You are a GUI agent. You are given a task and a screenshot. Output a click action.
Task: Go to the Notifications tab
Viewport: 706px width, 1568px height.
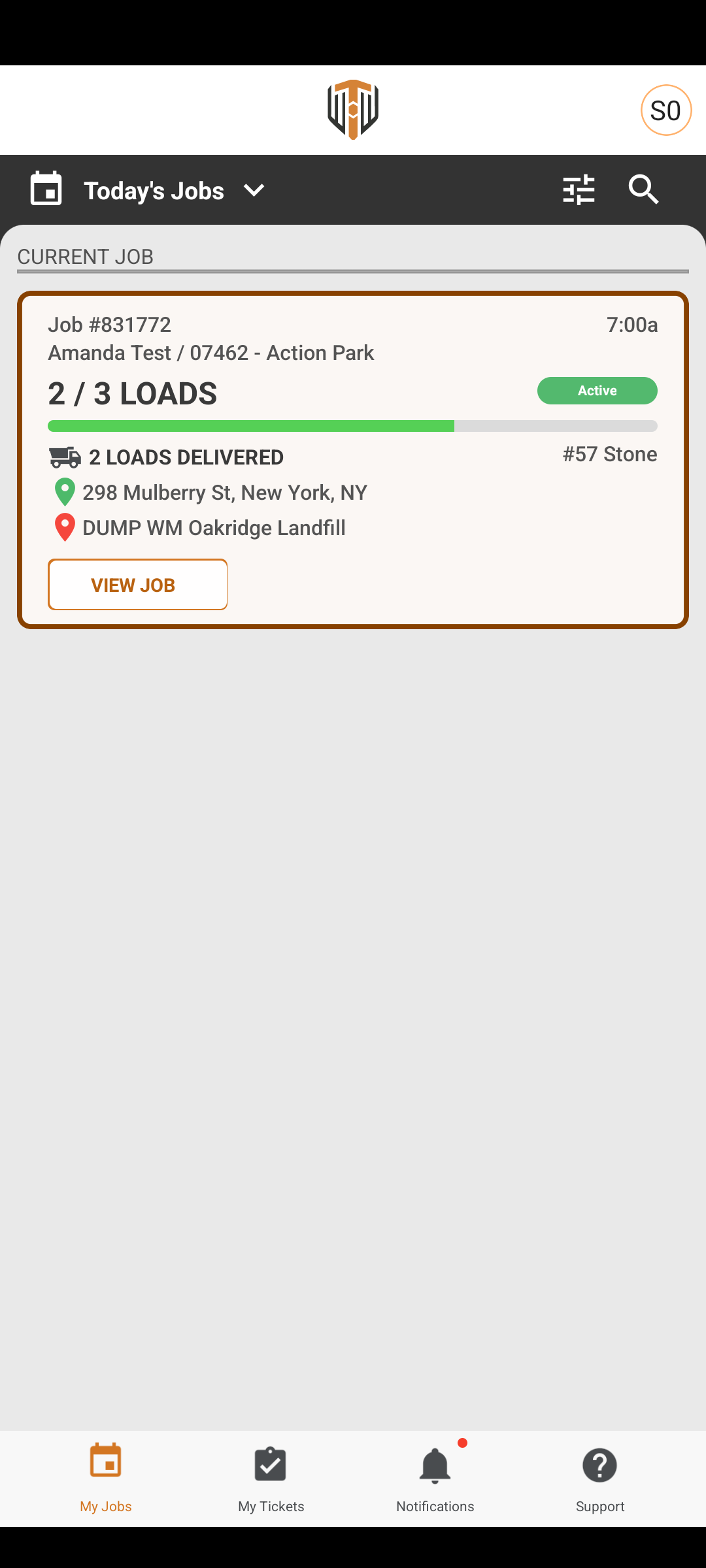point(435,1479)
